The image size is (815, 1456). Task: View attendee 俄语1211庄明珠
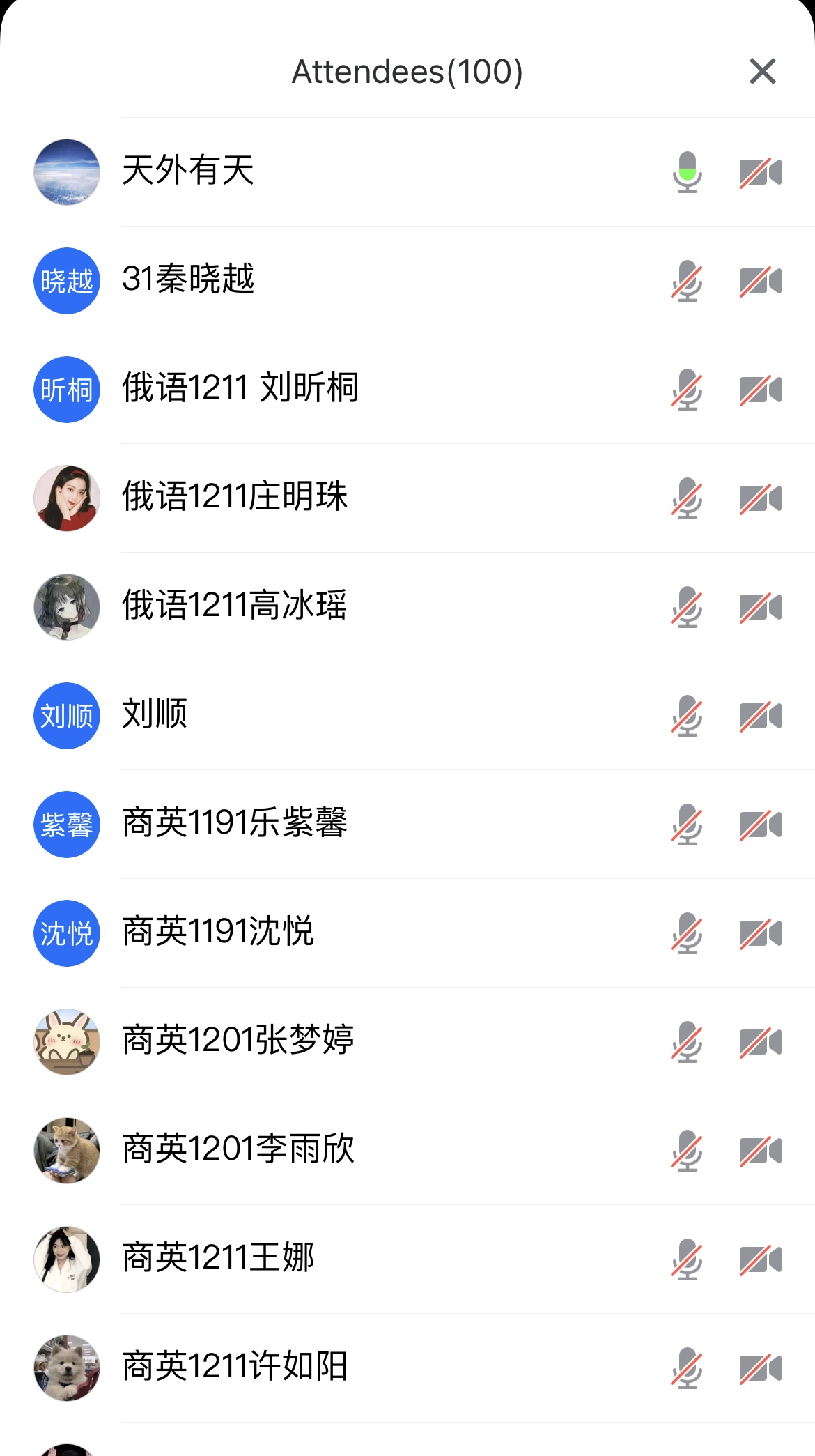click(234, 498)
